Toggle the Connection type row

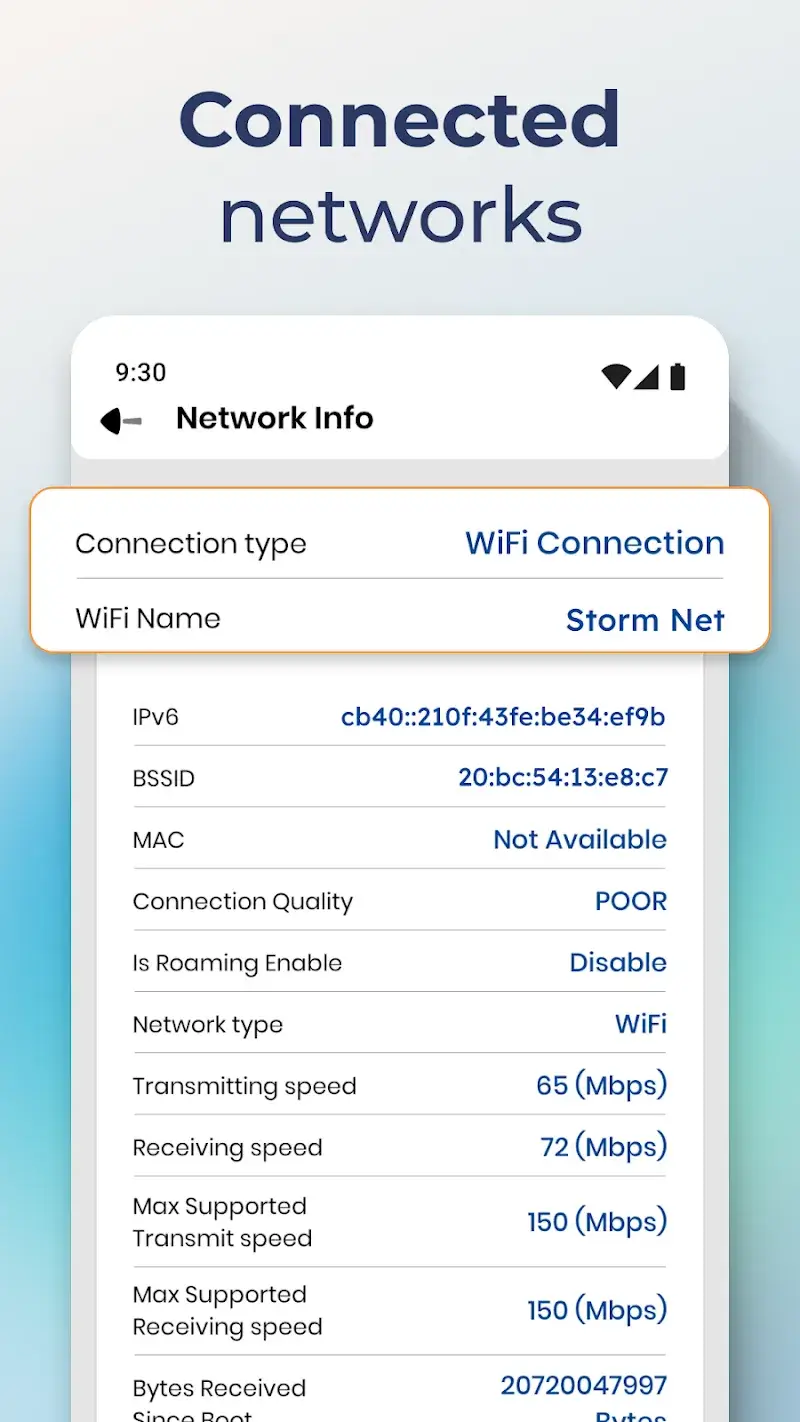click(x=400, y=543)
